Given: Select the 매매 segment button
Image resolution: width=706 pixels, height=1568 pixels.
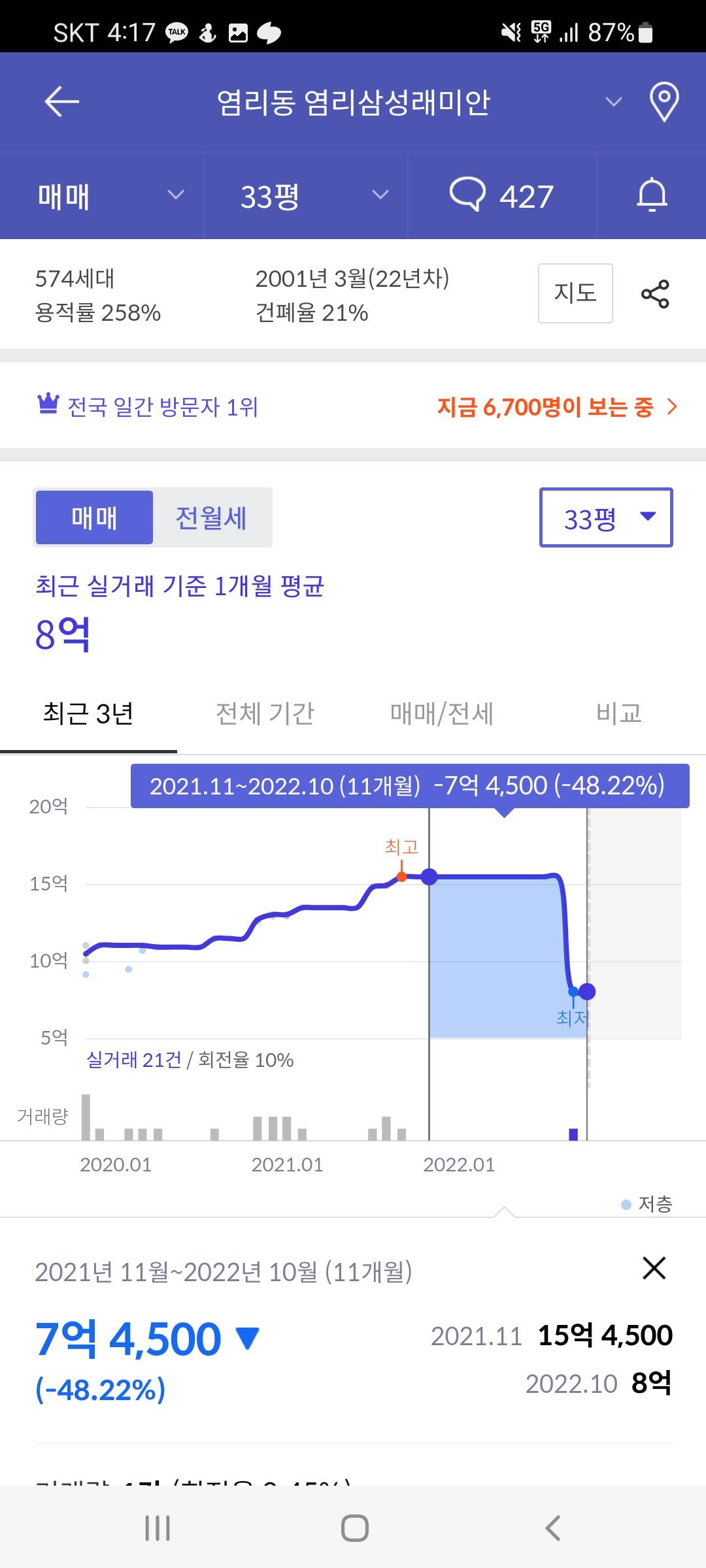Looking at the screenshot, I should tap(94, 517).
